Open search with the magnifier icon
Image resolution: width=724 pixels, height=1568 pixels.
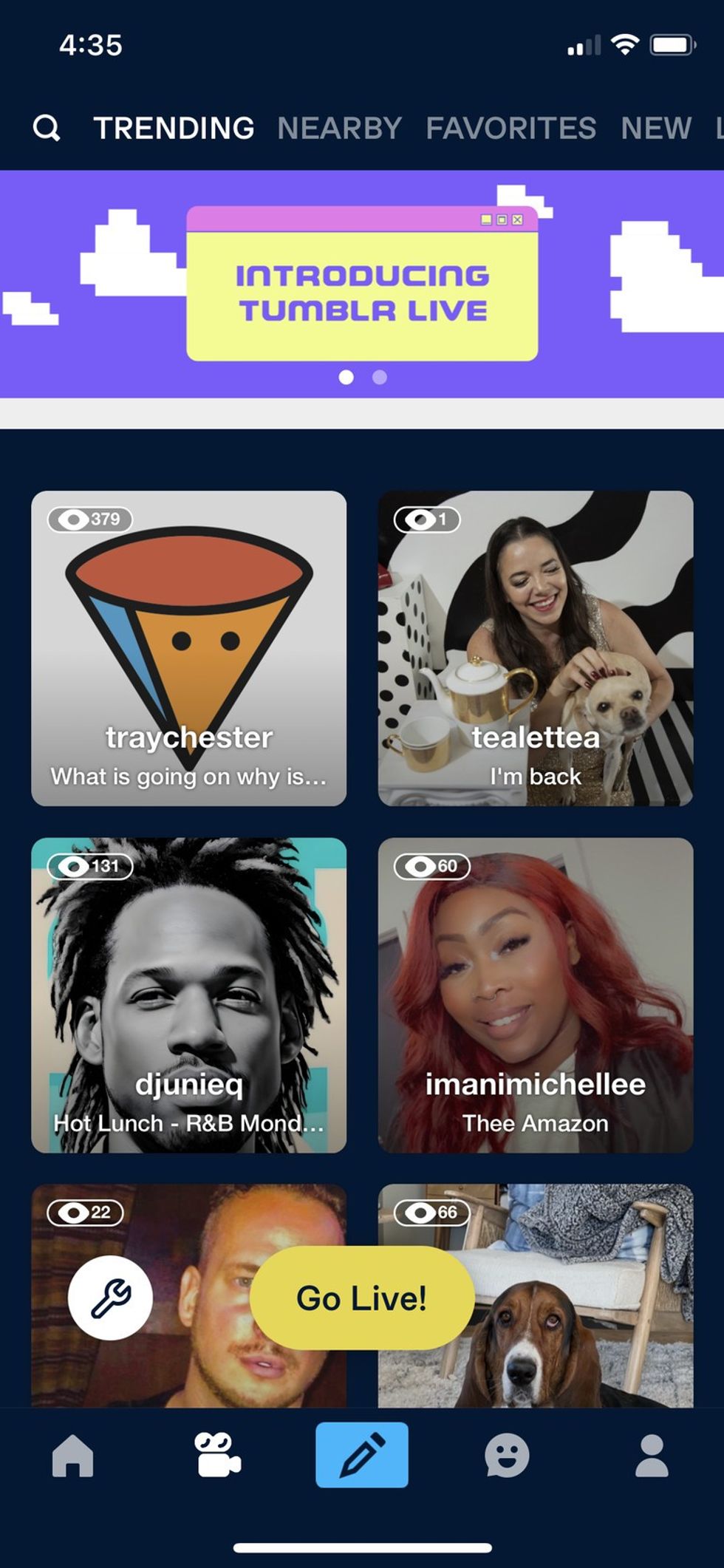47,127
